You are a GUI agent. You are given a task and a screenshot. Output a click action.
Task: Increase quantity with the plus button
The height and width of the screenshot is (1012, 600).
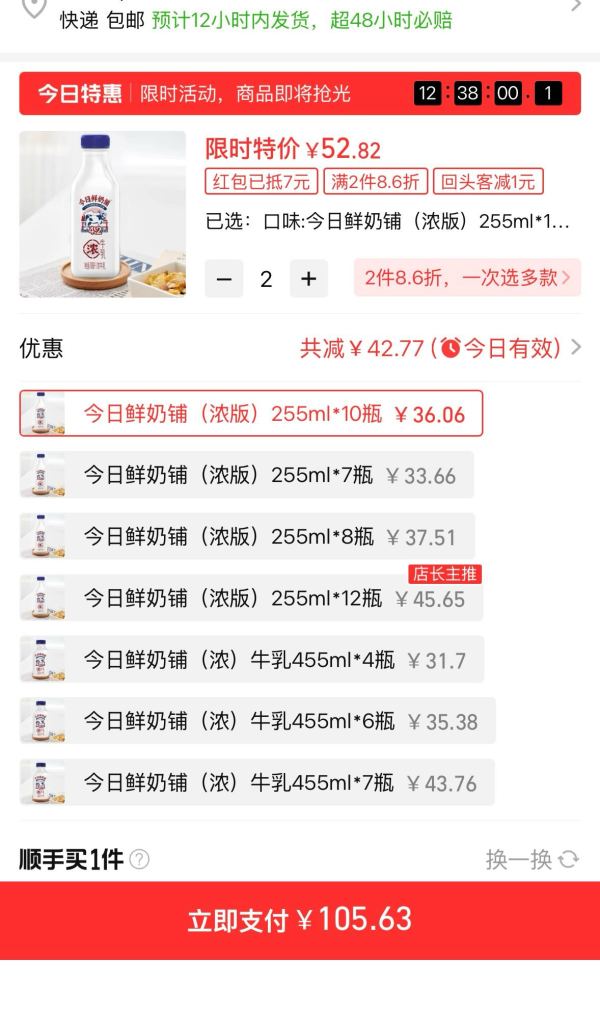tap(309, 279)
